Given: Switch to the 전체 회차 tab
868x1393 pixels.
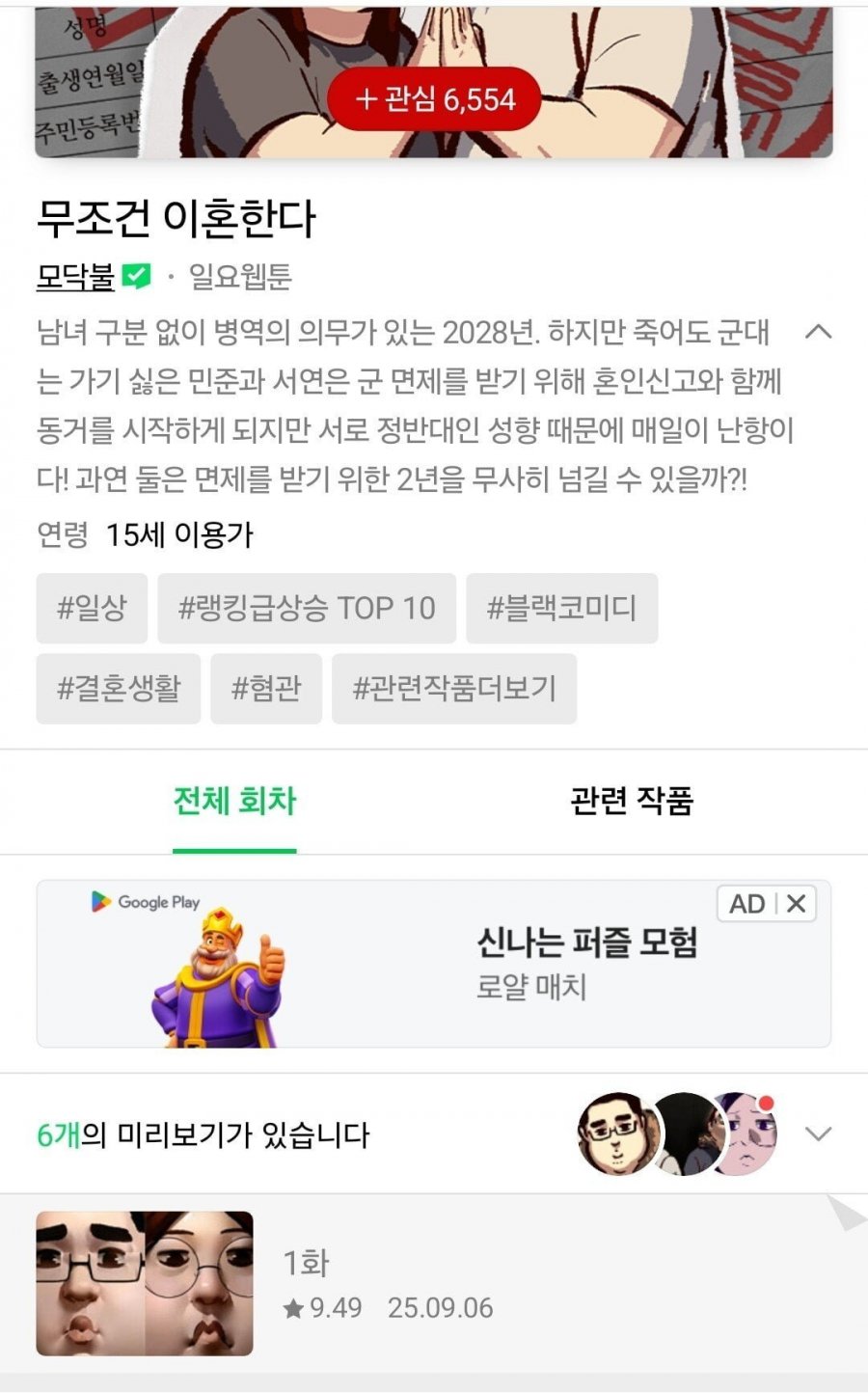Looking at the screenshot, I should [234, 801].
